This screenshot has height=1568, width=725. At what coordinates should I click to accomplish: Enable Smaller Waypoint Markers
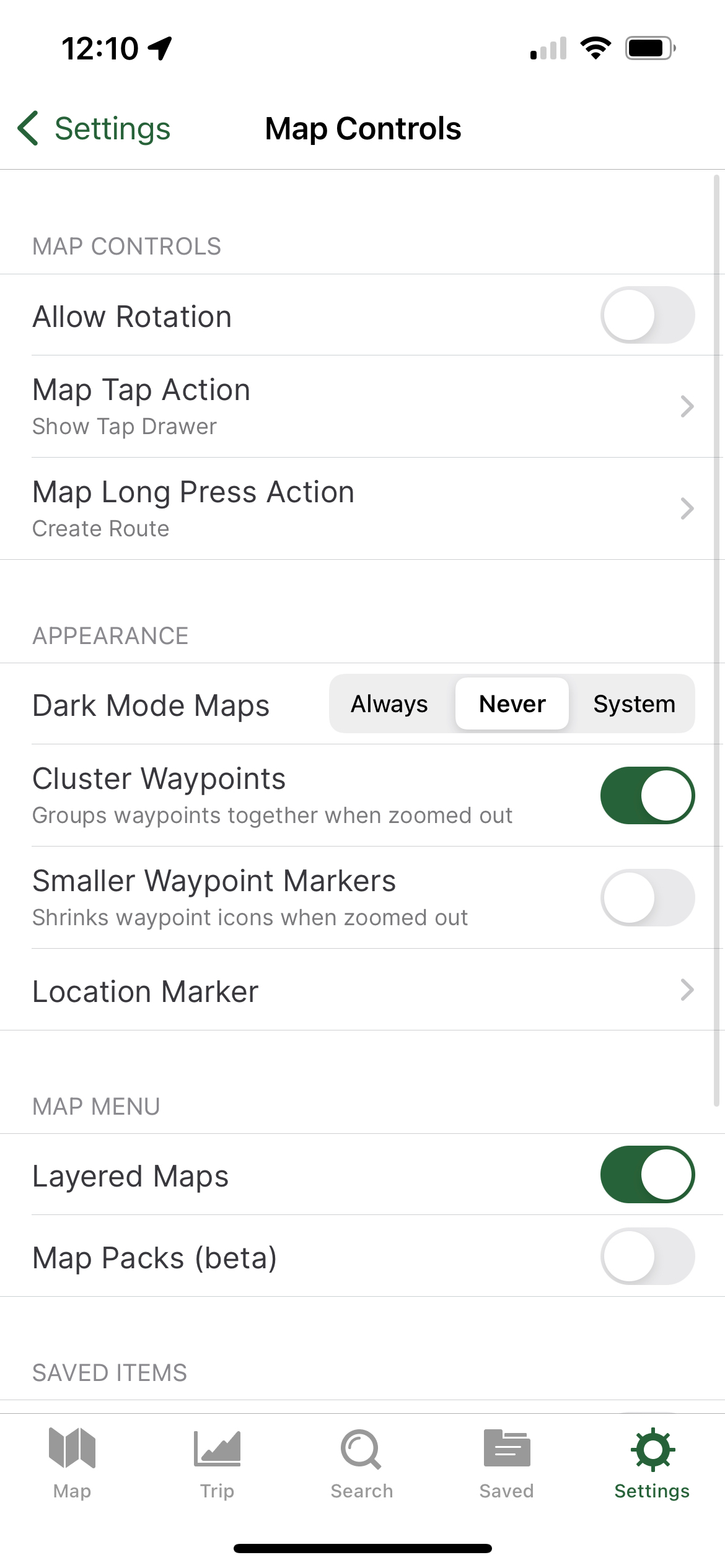(x=647, y=897)
